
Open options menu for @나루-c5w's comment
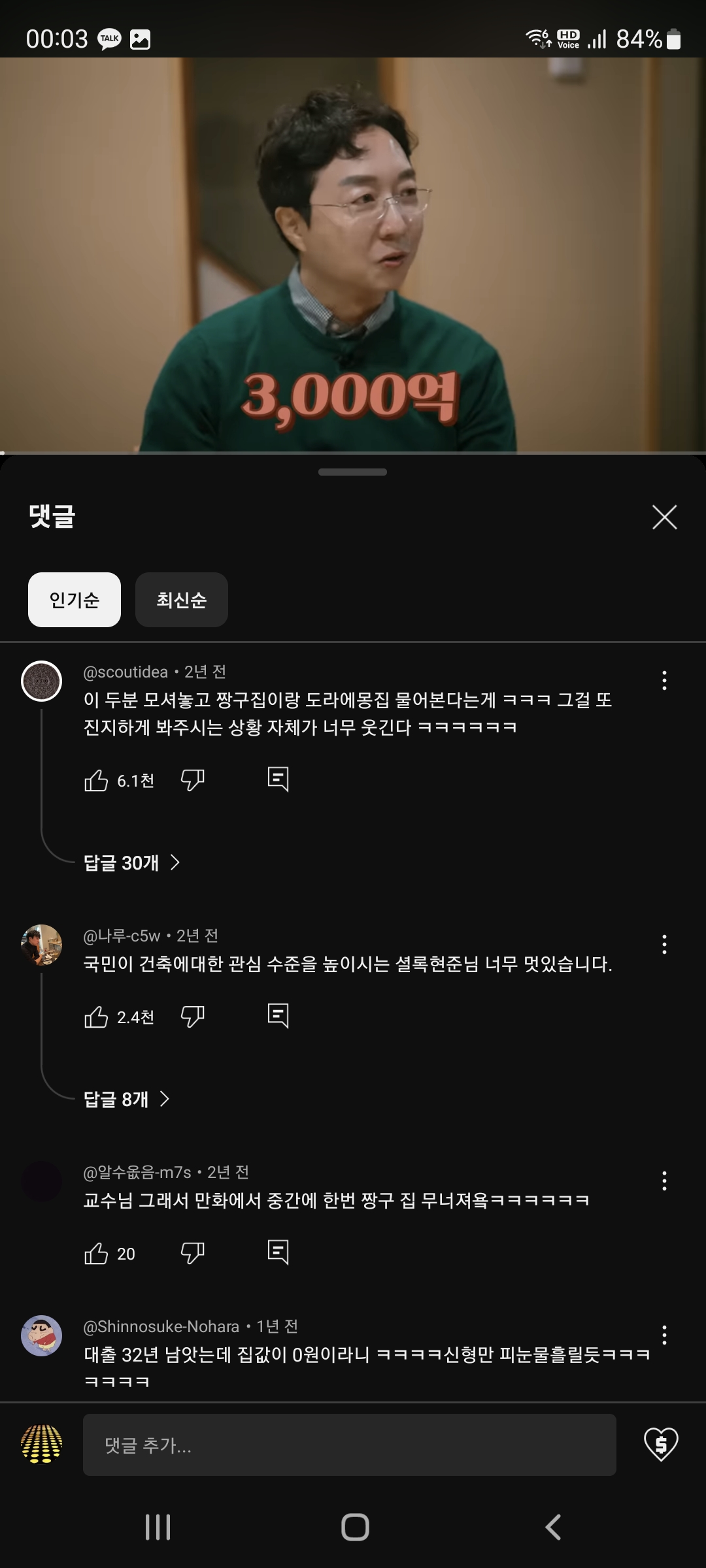[x=664, y=945]
